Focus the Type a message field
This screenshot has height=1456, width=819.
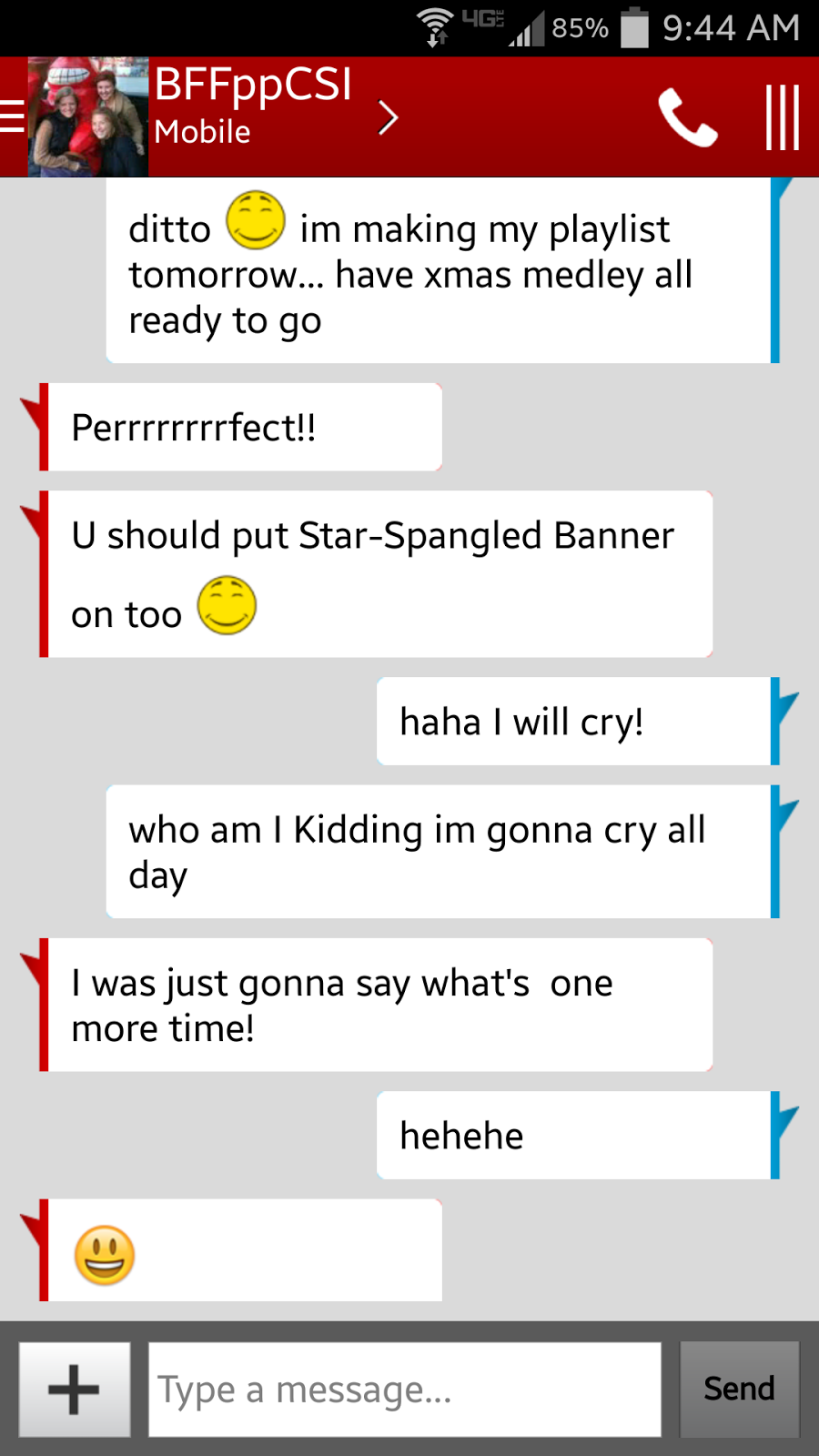coord(404,1390)
